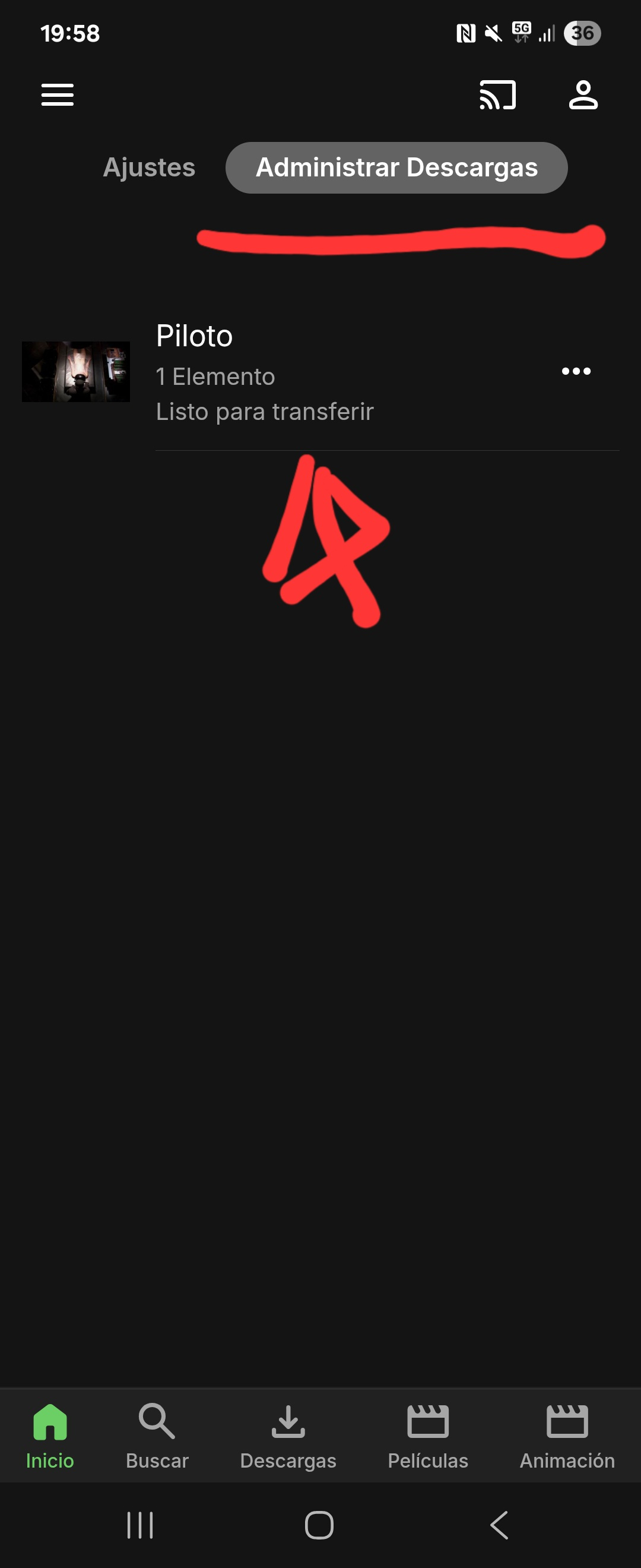Show recent apps from the navigation bar
Viewport: 641px width, 1568px height.
coord(140,1525)
